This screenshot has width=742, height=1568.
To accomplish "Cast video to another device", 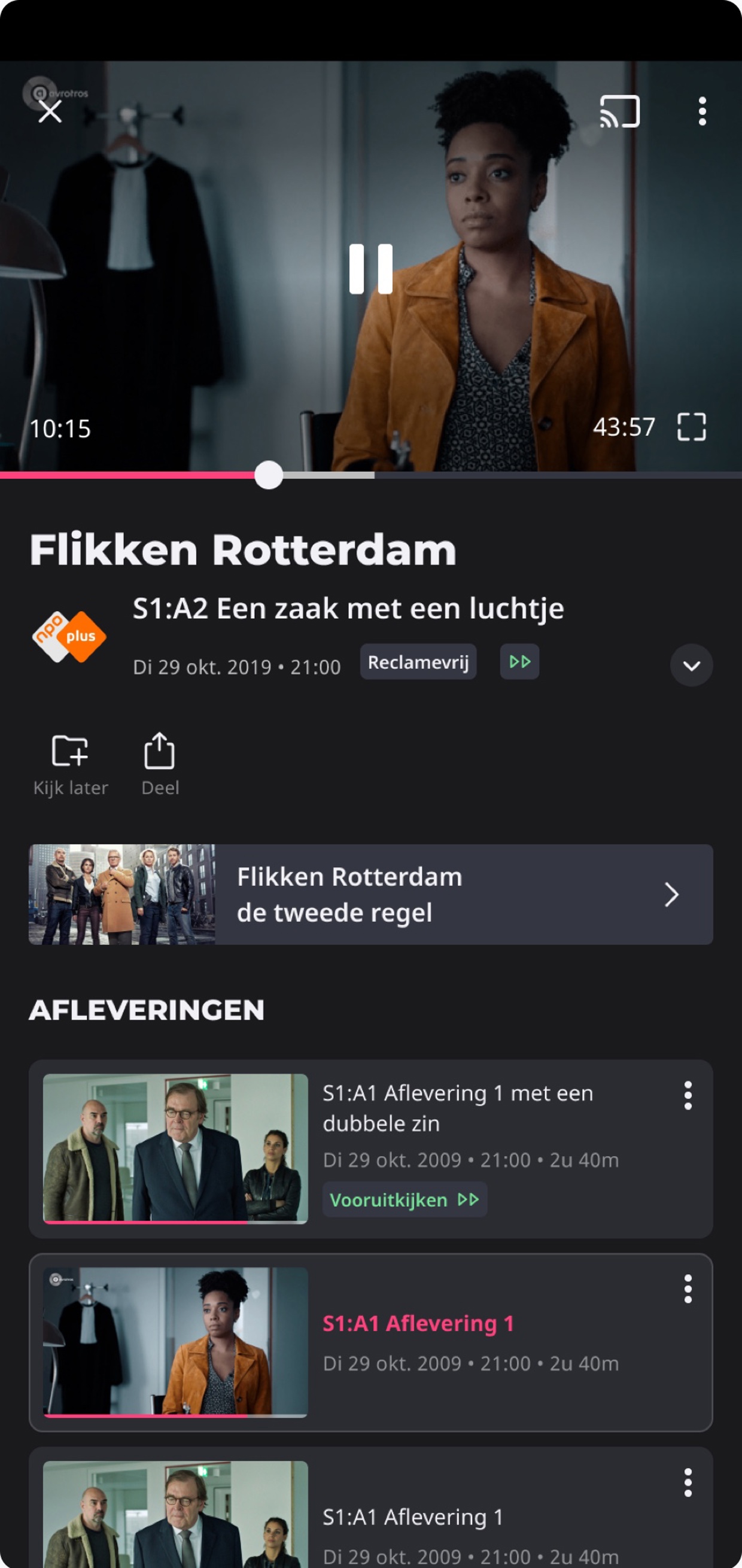I will pos(619,111).
